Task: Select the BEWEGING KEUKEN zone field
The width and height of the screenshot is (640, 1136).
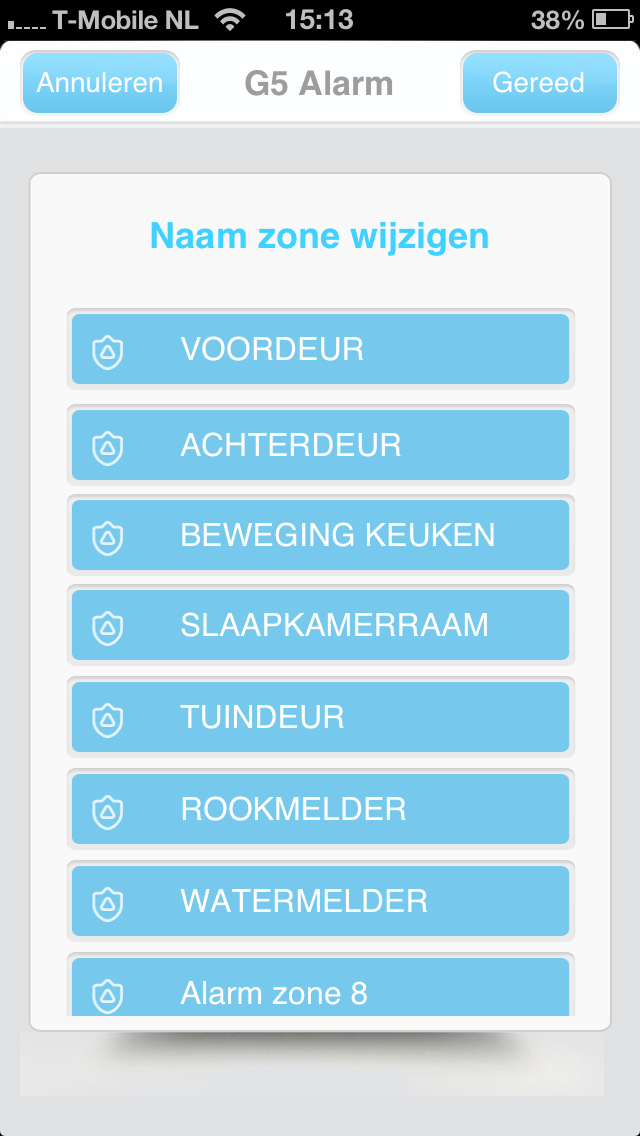Action: [320, 535]
